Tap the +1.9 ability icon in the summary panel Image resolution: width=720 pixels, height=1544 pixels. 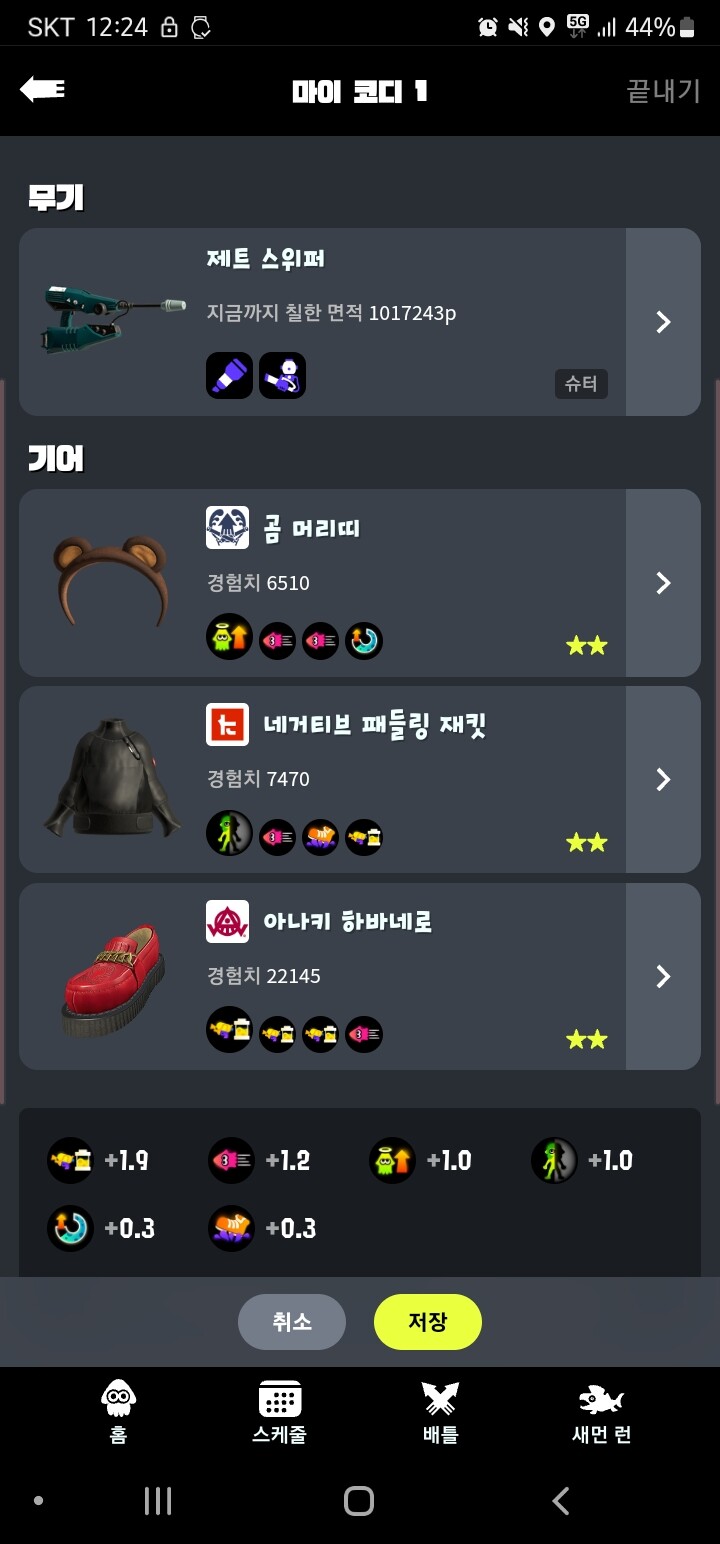pos(70,1160)
